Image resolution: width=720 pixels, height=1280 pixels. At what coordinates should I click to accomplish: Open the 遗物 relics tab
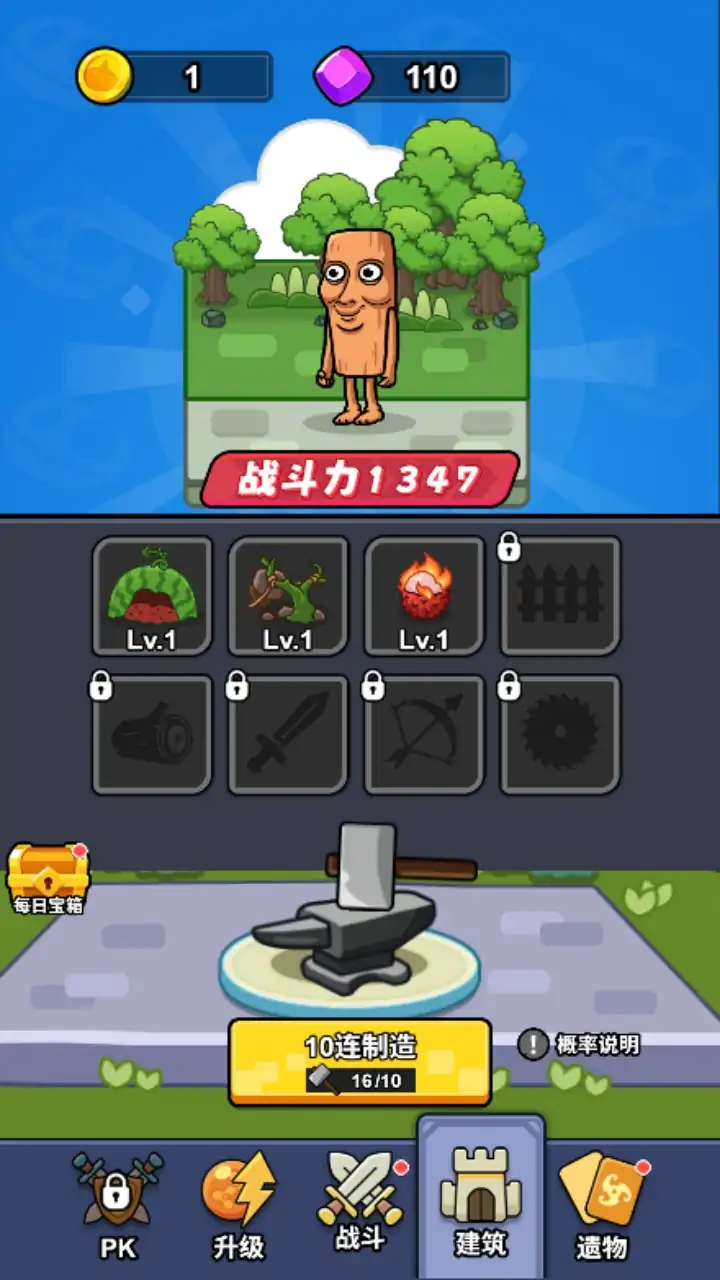(601, 1205)
